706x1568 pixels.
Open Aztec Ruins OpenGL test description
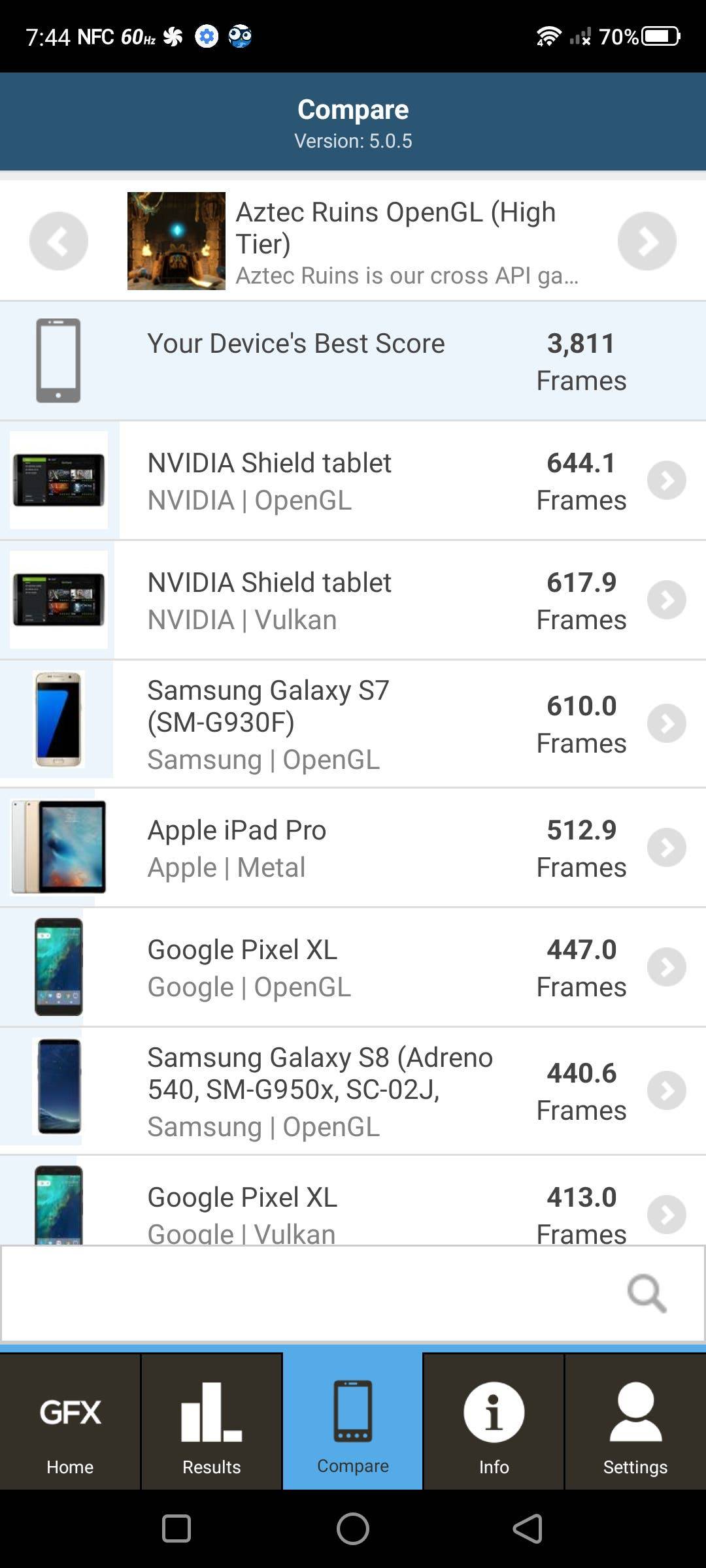click(x=353, y=241)
